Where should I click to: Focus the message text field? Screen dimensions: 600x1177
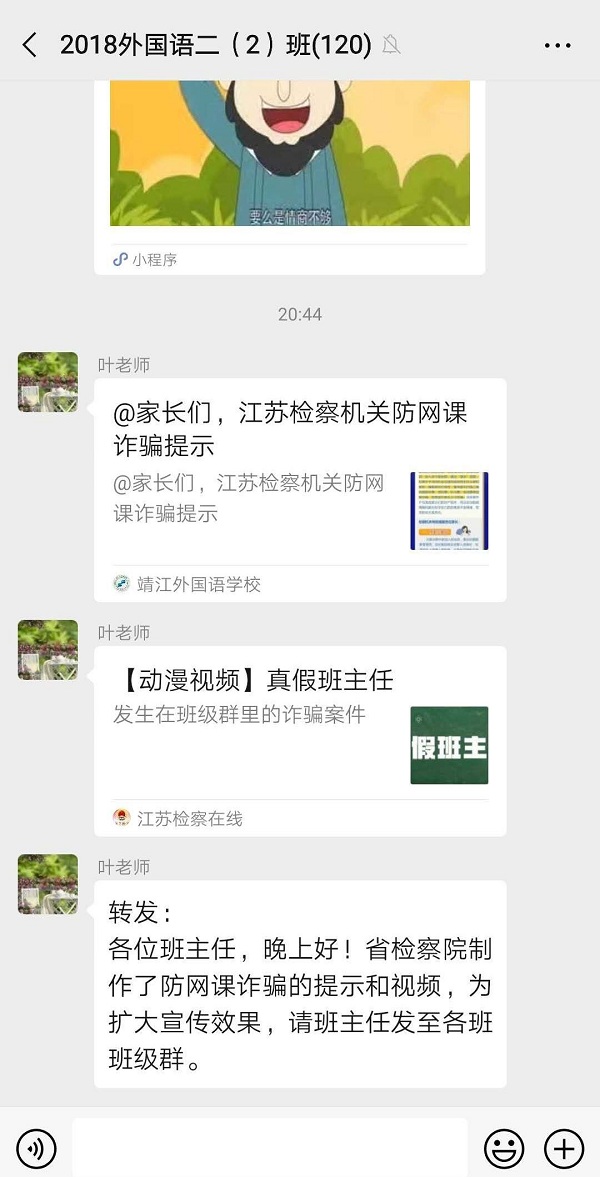(x=270, y=1147)
